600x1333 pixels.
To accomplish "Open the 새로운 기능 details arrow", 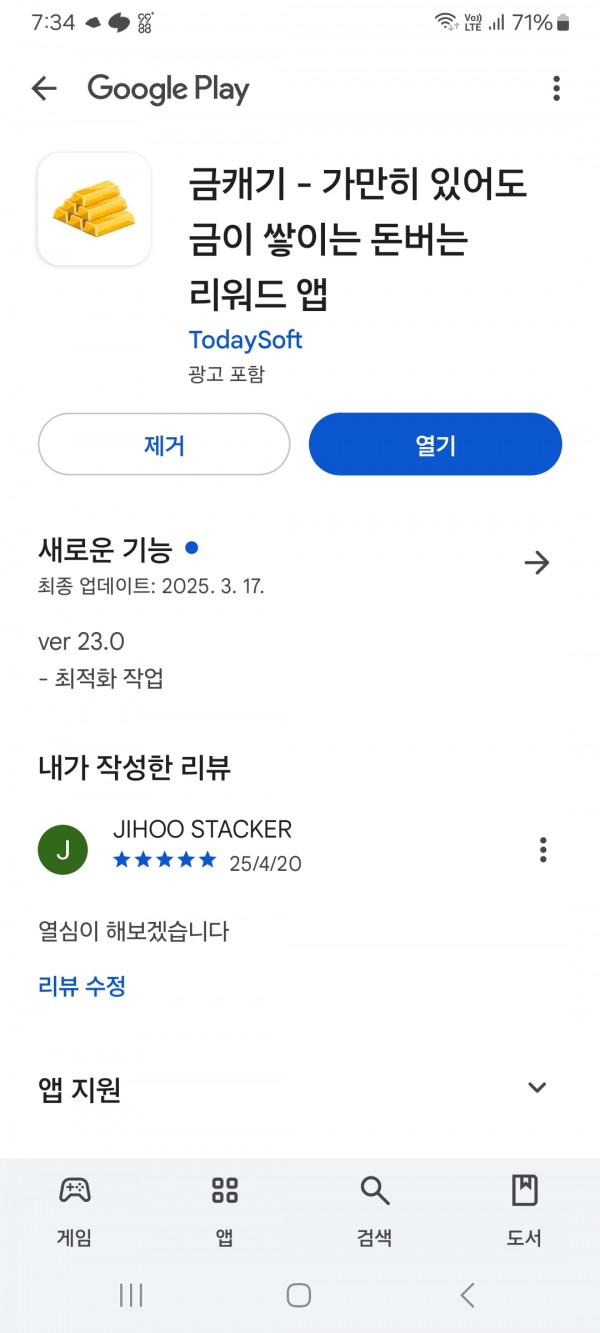I will click(x=537, y=563).
